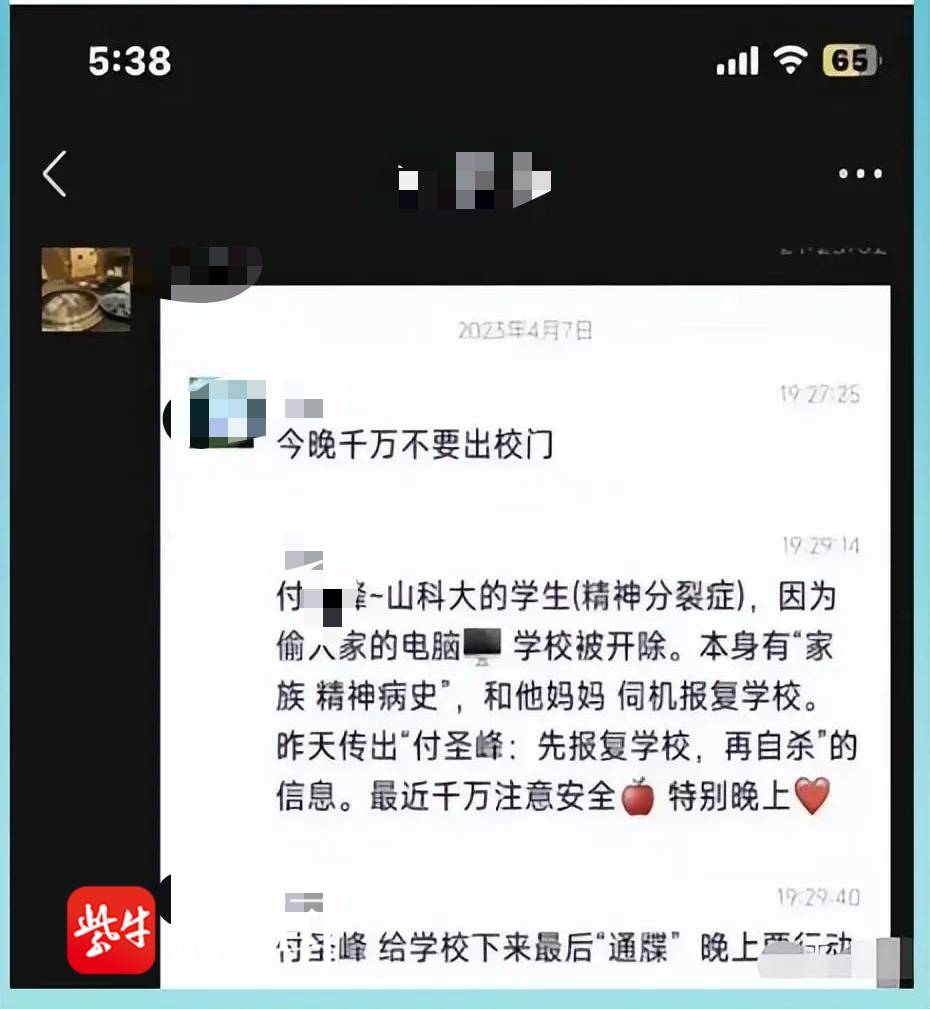
Task: Go back to the chat list
Action: 55,174
